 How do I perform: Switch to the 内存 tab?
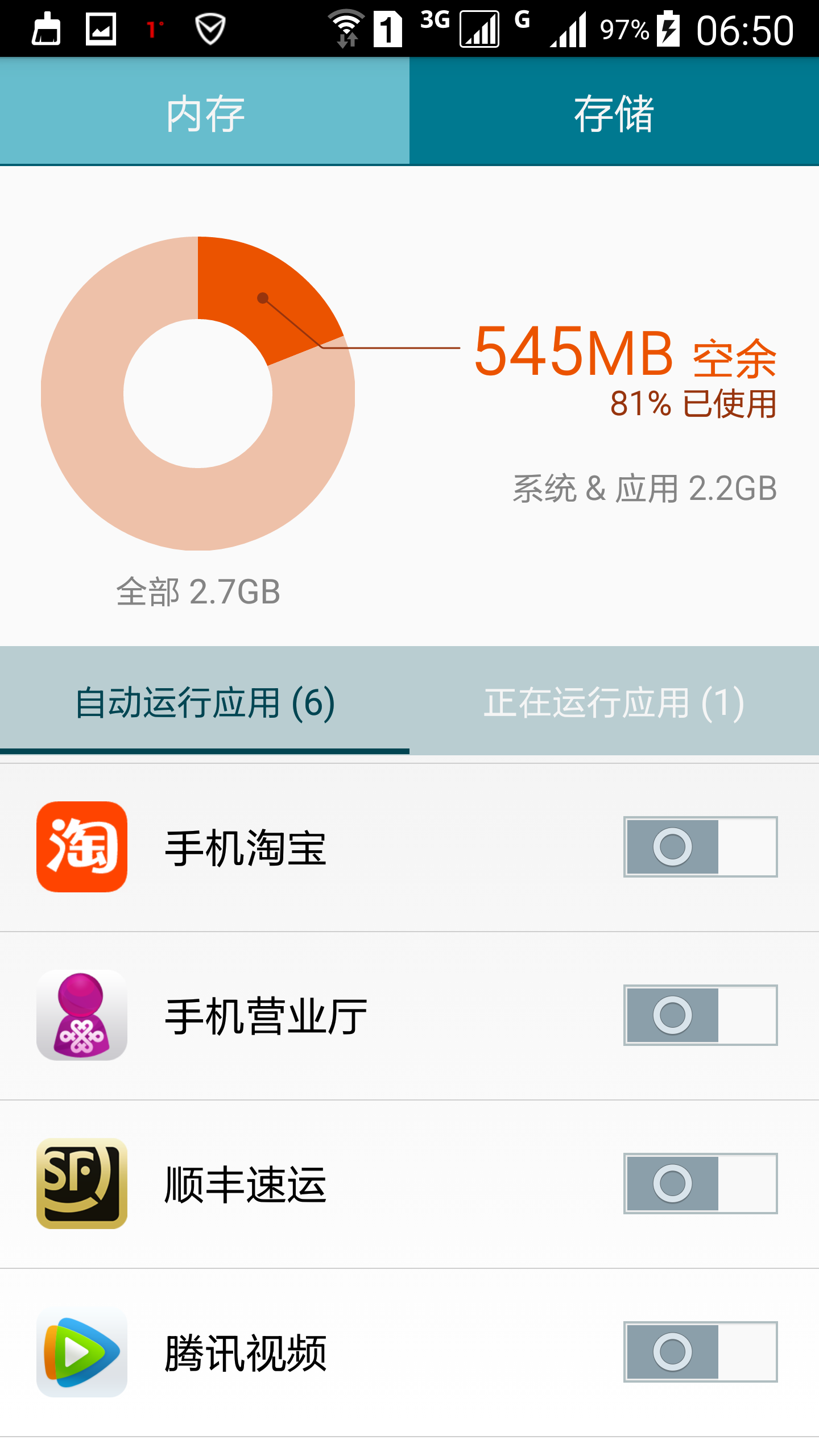pos(205,112)
